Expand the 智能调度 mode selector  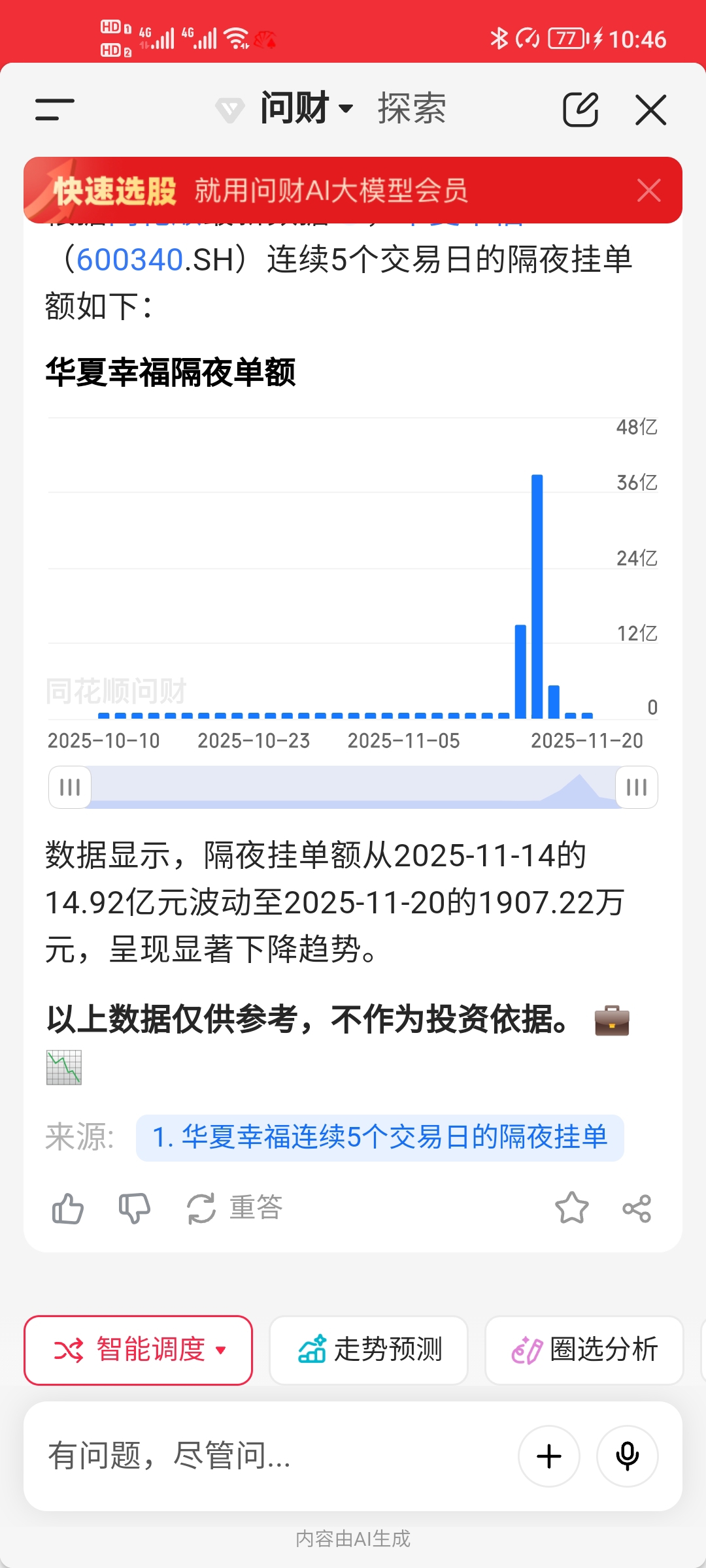pyautogui.click(x=139, y=1350)
